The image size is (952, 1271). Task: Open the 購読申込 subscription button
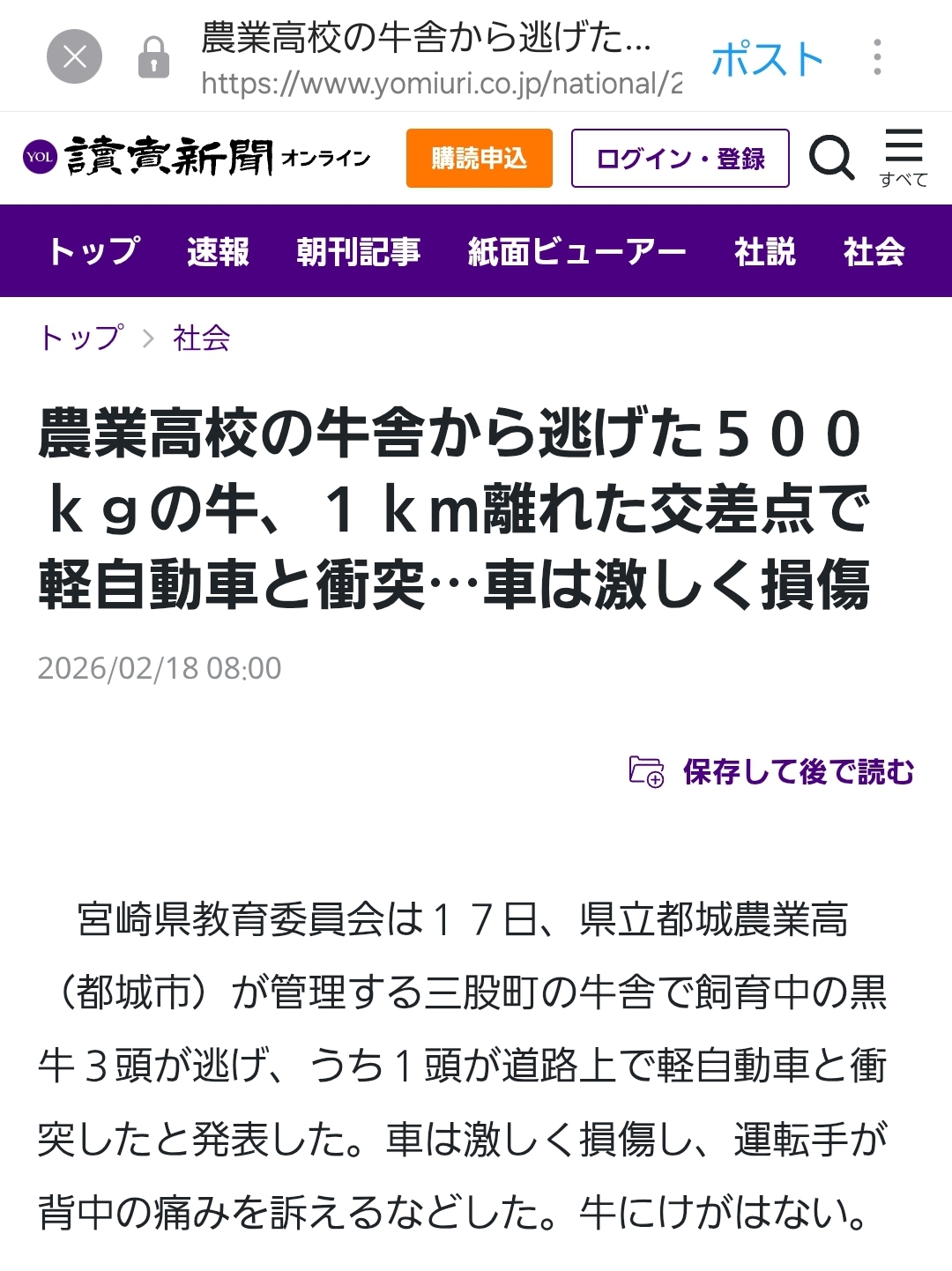click(x=479, y=159)
